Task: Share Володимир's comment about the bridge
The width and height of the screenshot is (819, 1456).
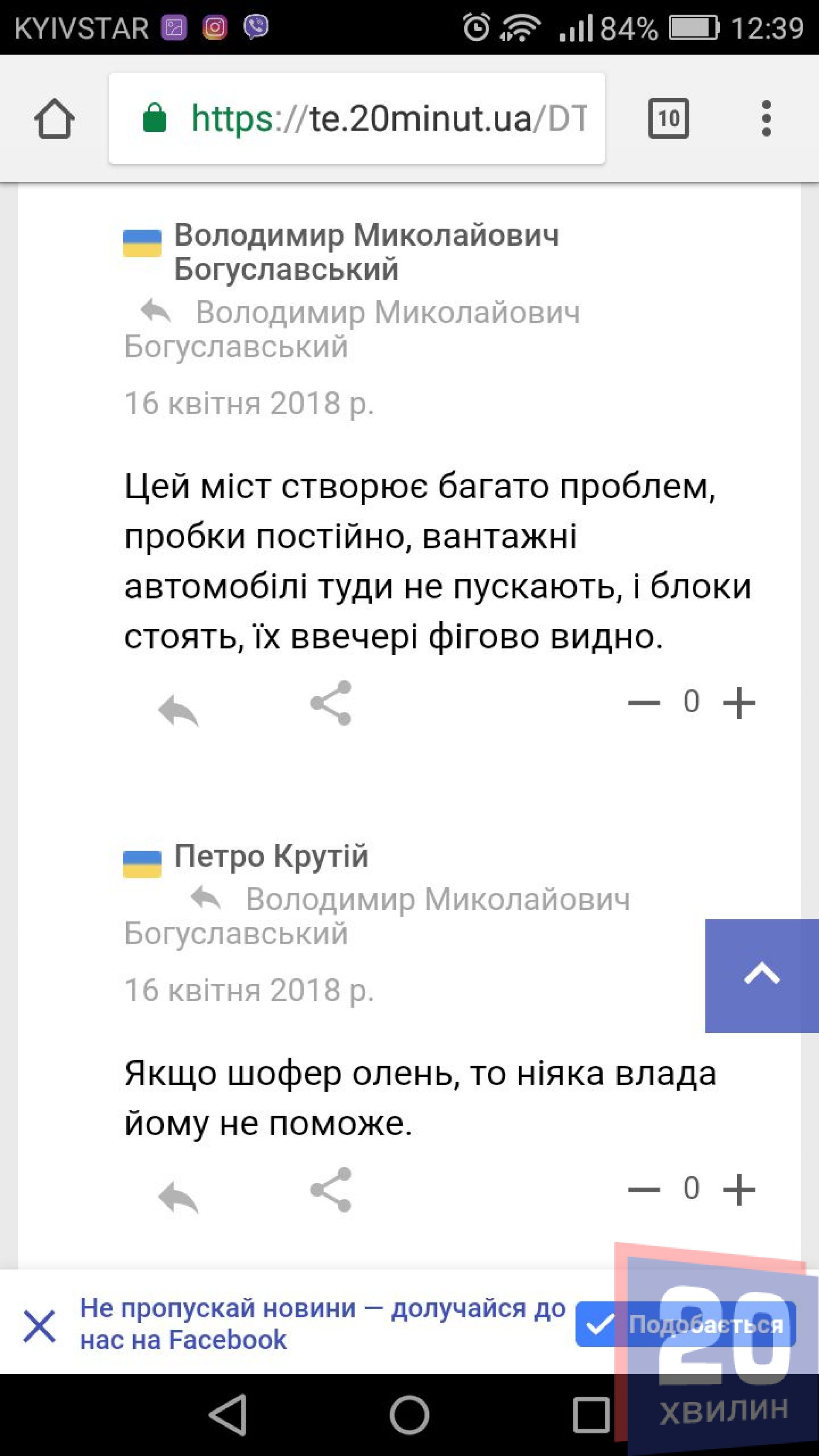Action: tap(331, 703)
